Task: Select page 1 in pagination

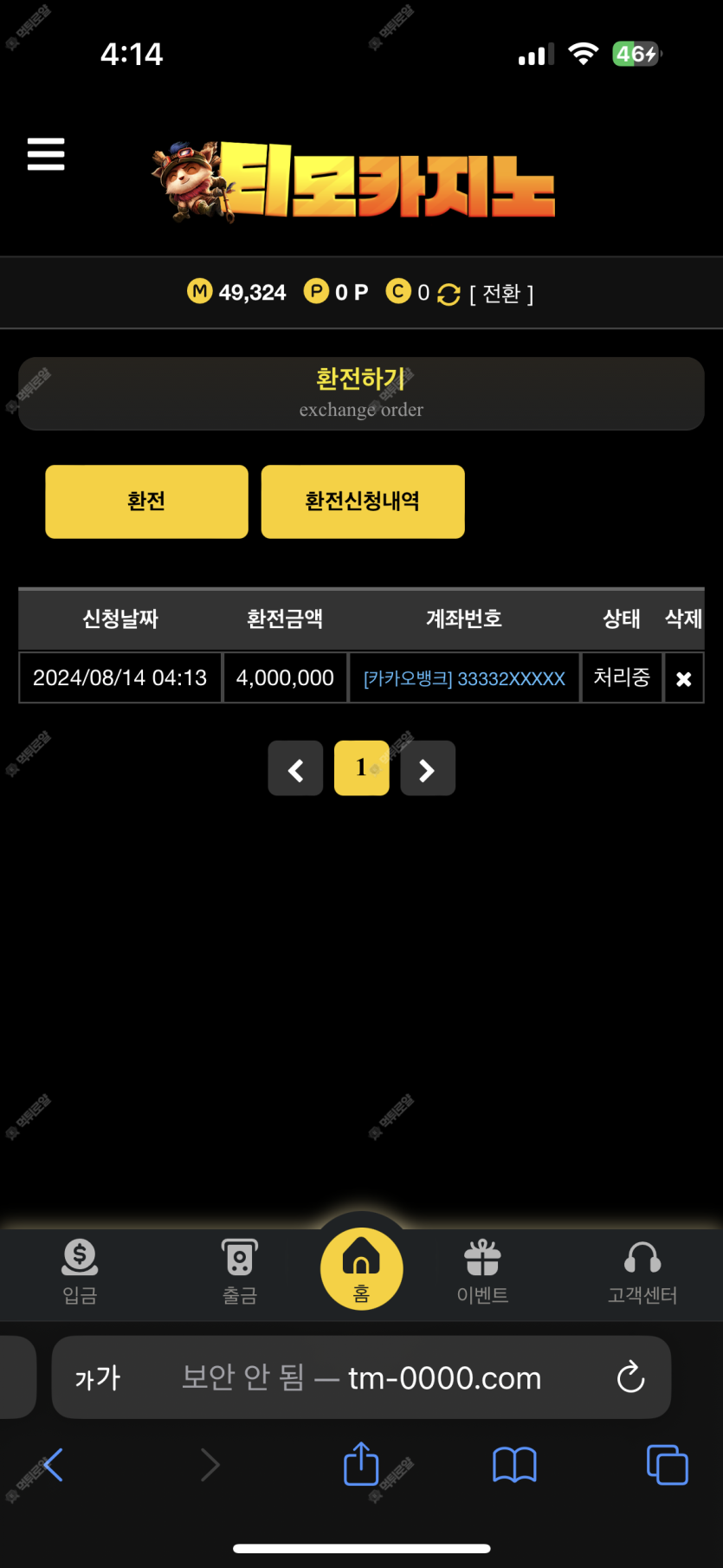Action: [361, 768]
